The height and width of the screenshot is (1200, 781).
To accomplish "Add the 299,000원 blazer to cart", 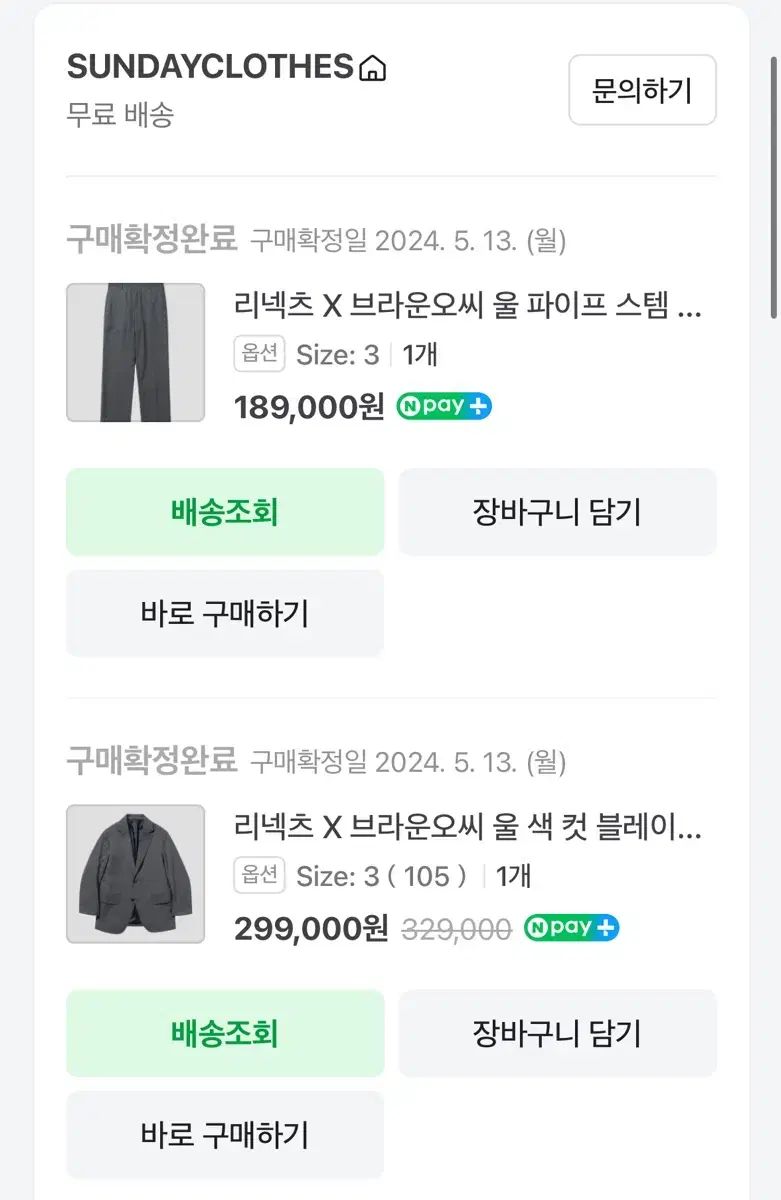I will 557,1033.
